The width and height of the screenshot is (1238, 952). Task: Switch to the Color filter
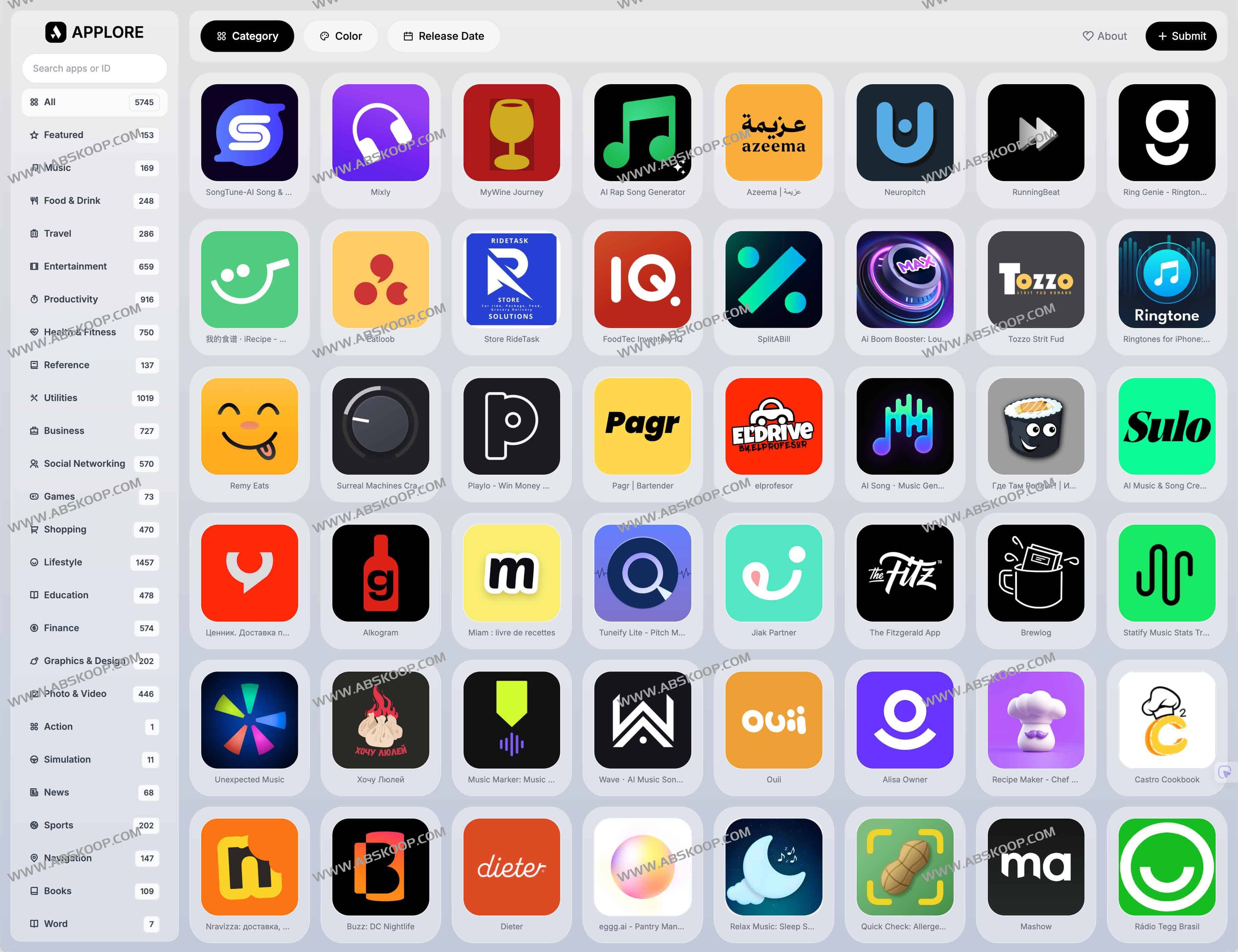pos(341,36)
